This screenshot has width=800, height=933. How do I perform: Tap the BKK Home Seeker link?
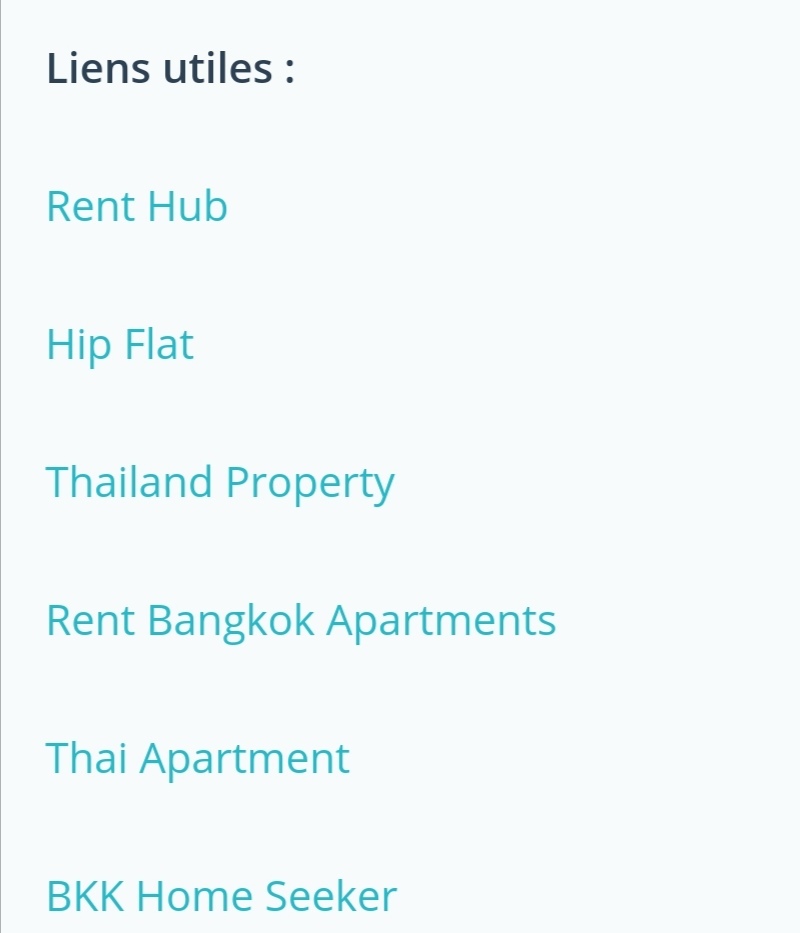pyautogui.click(x=221, y=896)
